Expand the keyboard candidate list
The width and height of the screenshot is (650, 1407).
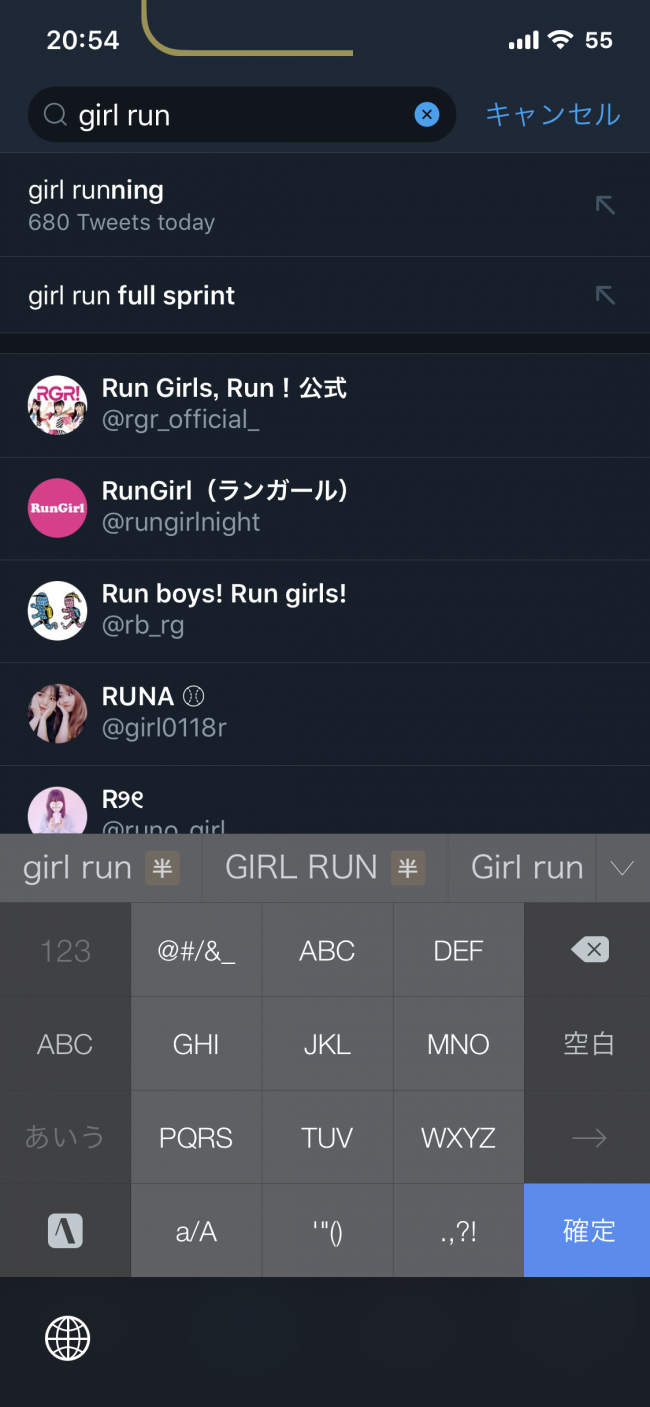pos(622,868)
